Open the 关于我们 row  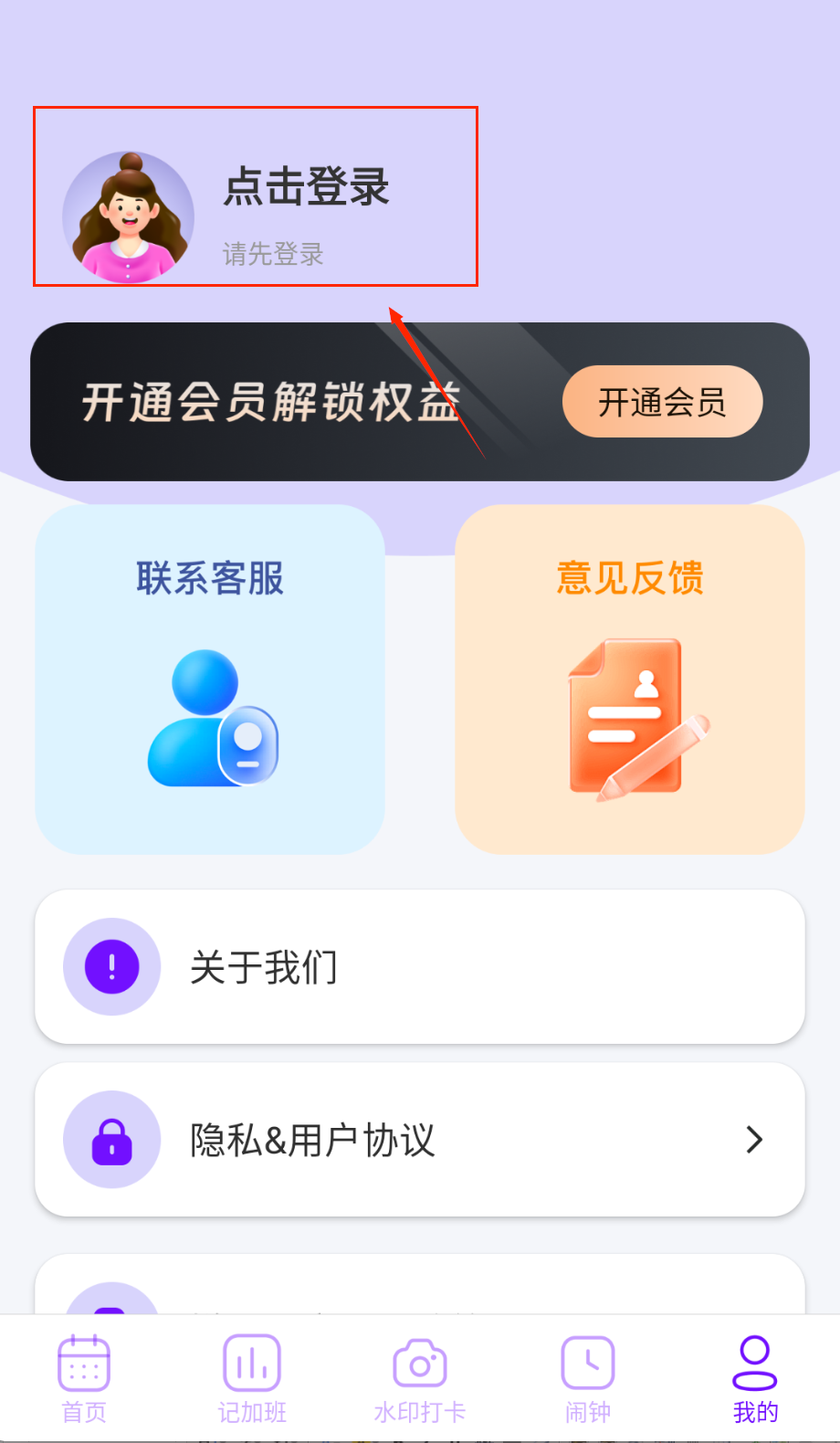(x=419, y=966)
